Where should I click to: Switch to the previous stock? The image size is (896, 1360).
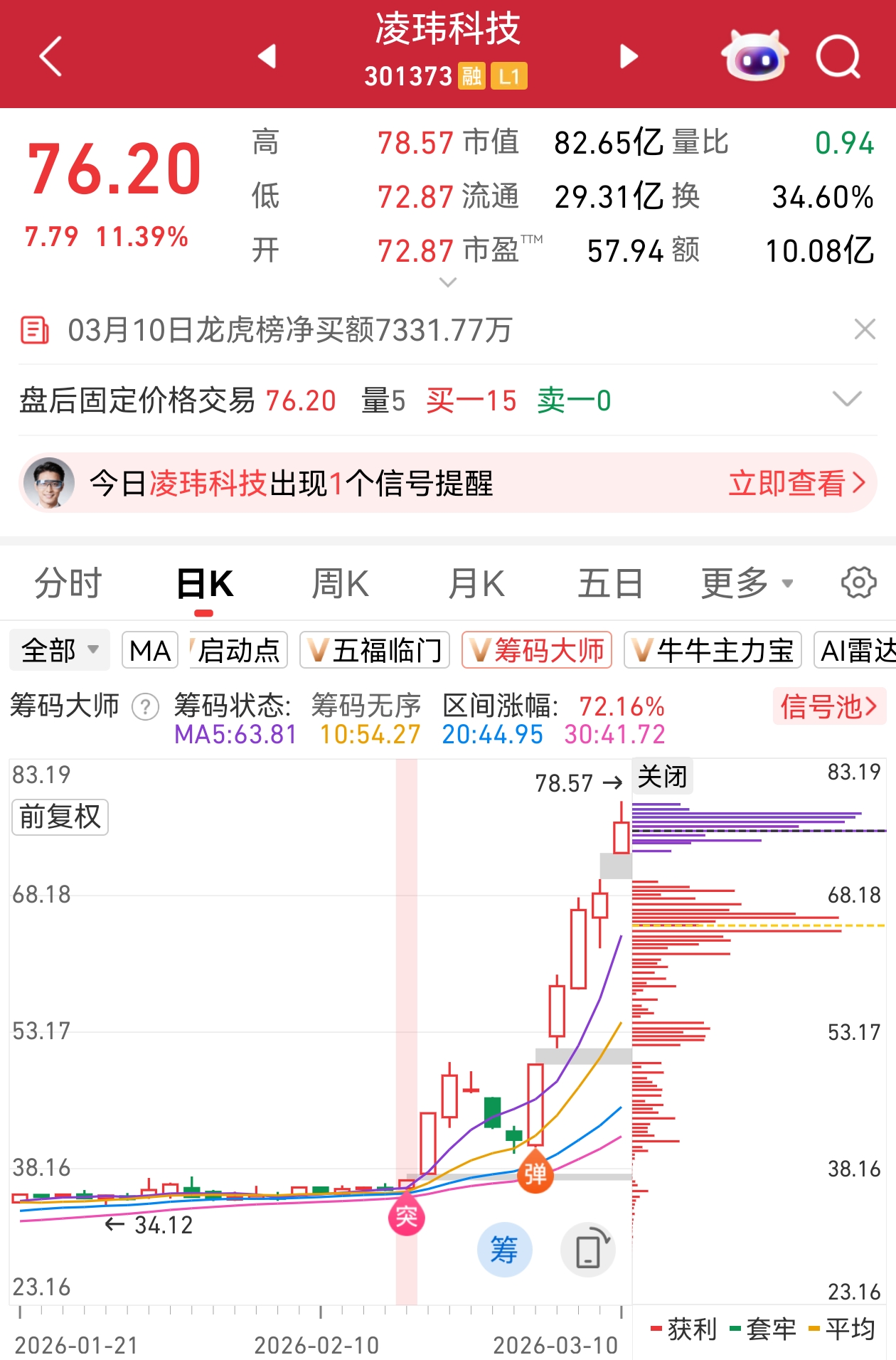coord(267,56)
